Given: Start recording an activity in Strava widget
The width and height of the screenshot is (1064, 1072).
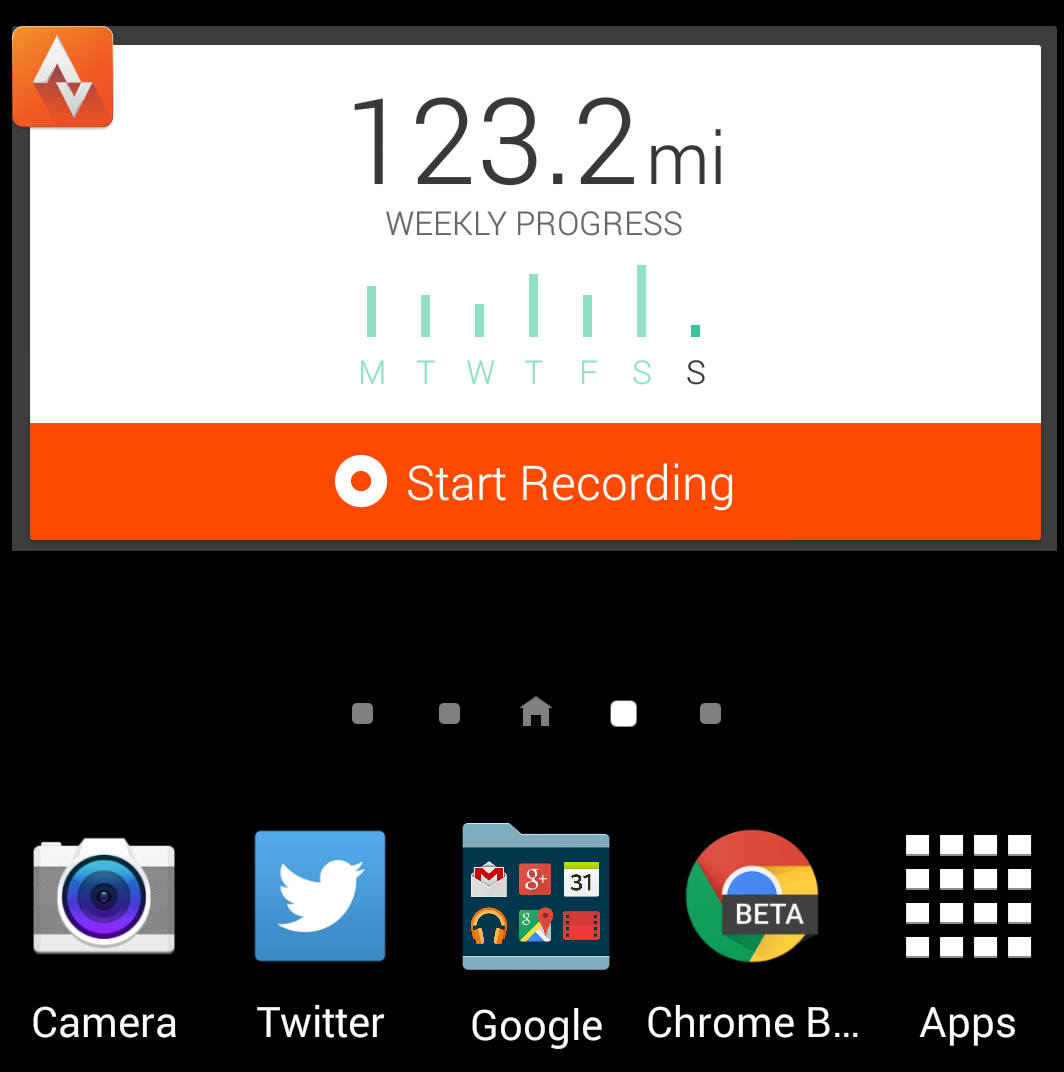Looking at the screenshot, I should (x=535, y=482).
